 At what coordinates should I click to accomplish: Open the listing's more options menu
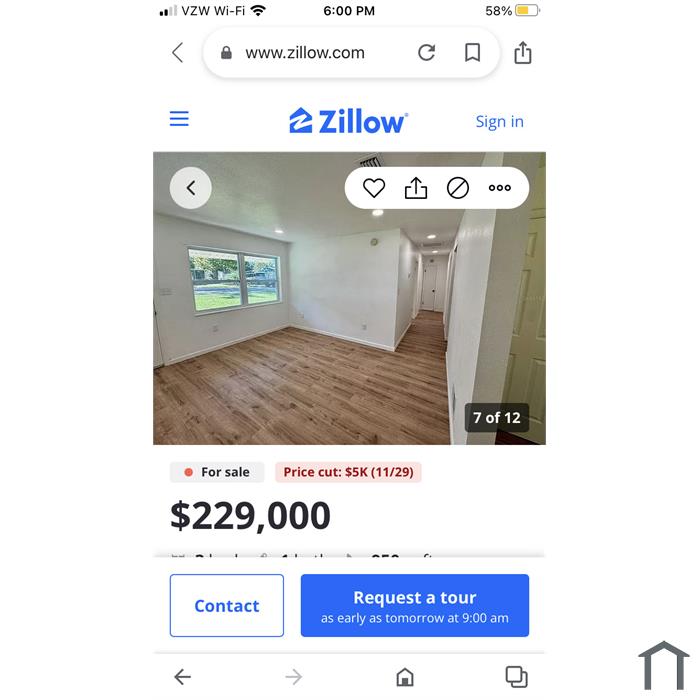pyautogui.click(x=500, y=188)
